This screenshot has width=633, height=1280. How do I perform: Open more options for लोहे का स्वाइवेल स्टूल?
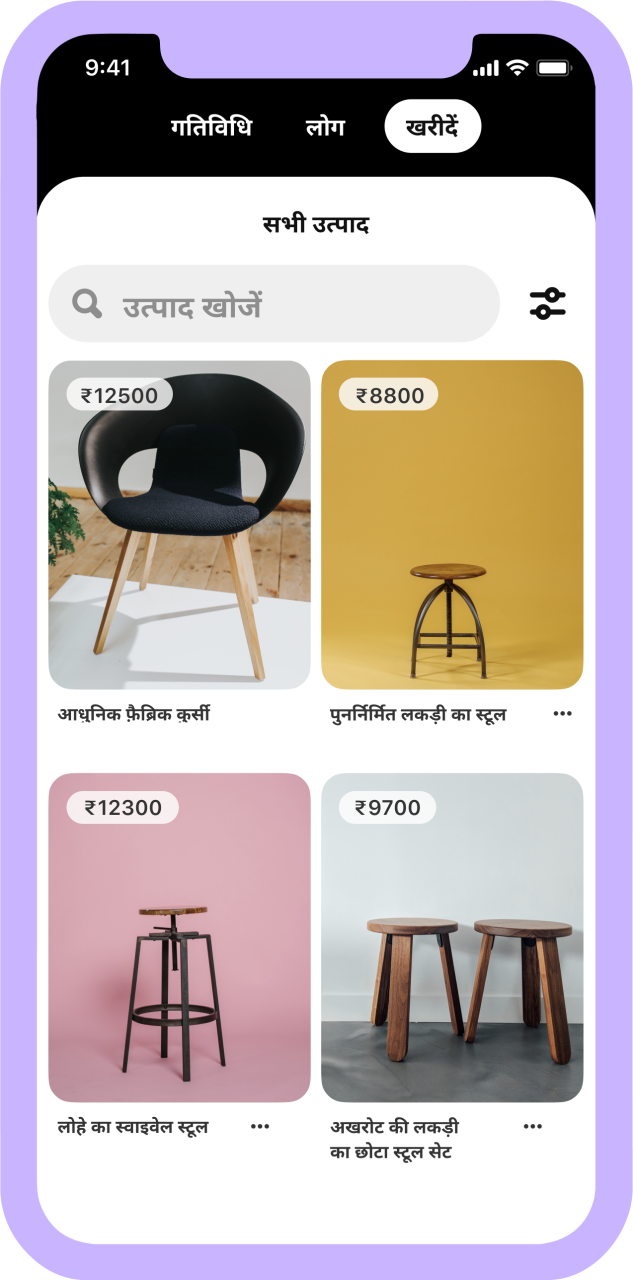click(260, 1127)
